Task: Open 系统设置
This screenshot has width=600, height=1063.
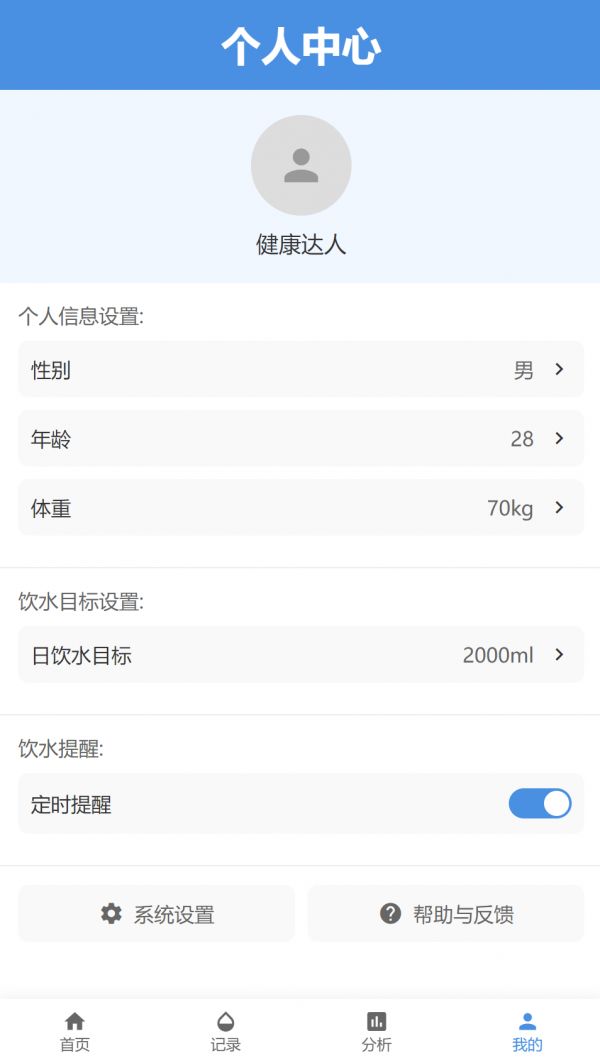Action: coord(157,914)
